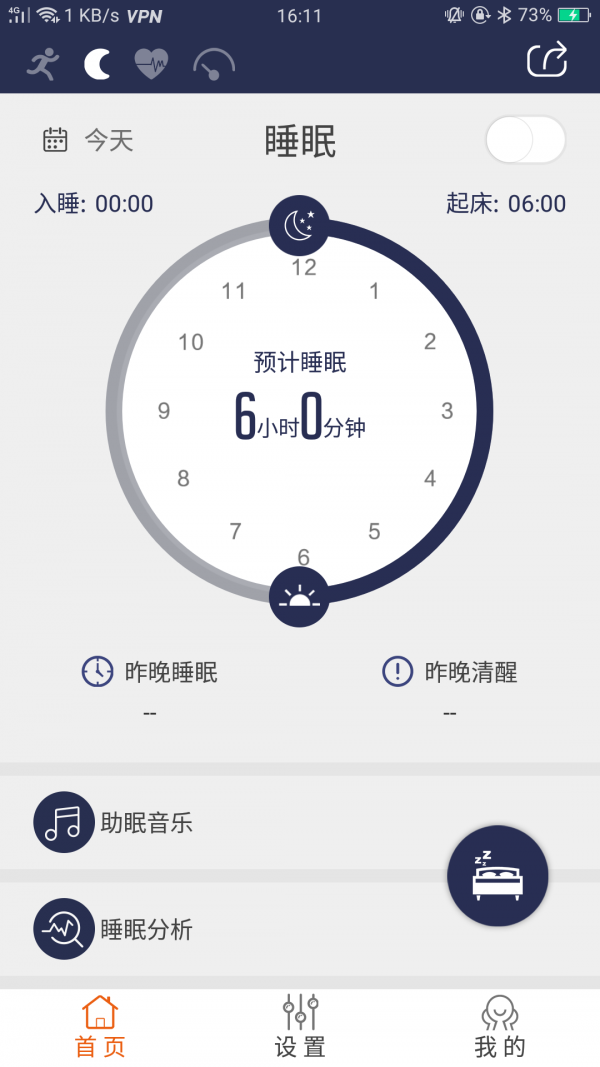The height and width of the screenshot is (1067, 600).
Task: Switch to the 设置 settings tab
Action: click(x=300, y=1027)
